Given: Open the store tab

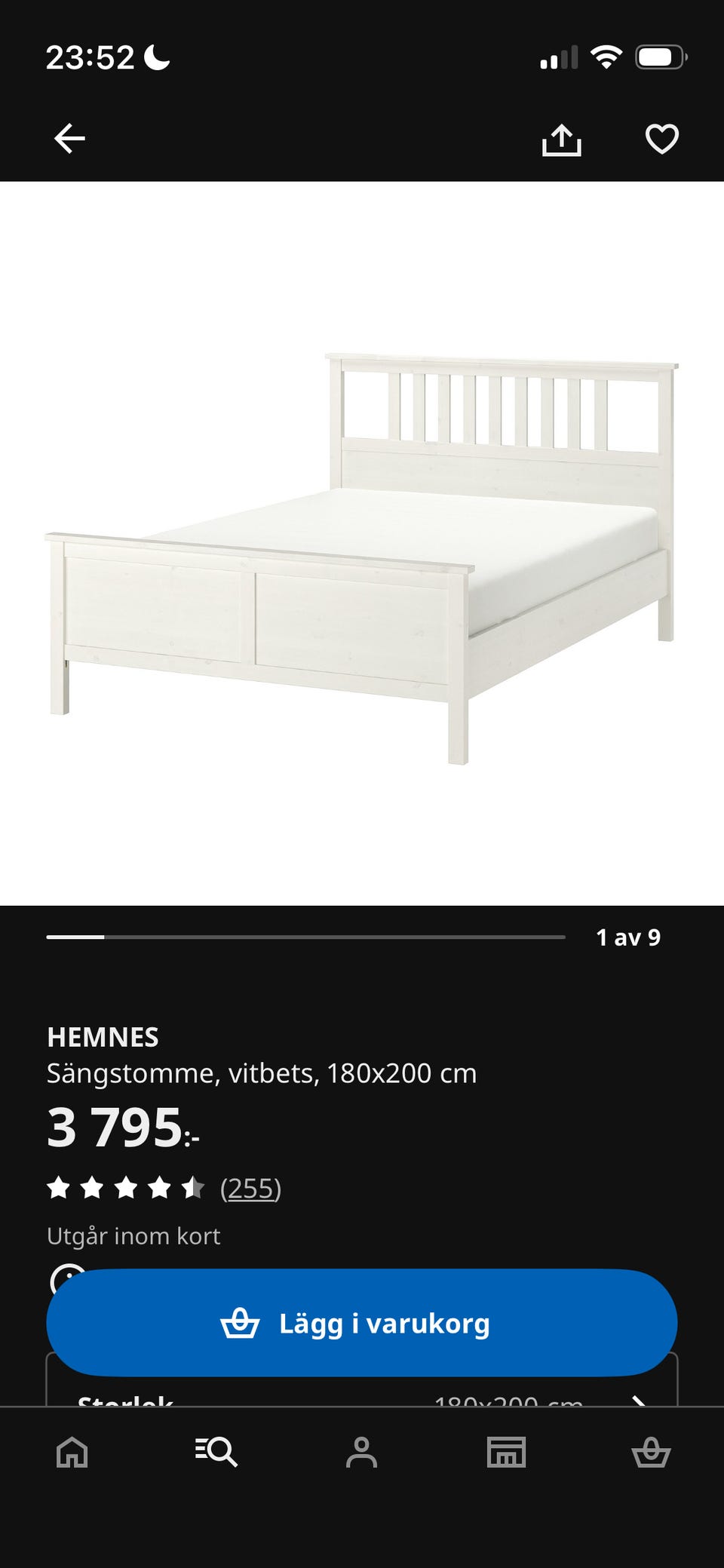Looking at the screenshot, I should tap(506, 1452).
